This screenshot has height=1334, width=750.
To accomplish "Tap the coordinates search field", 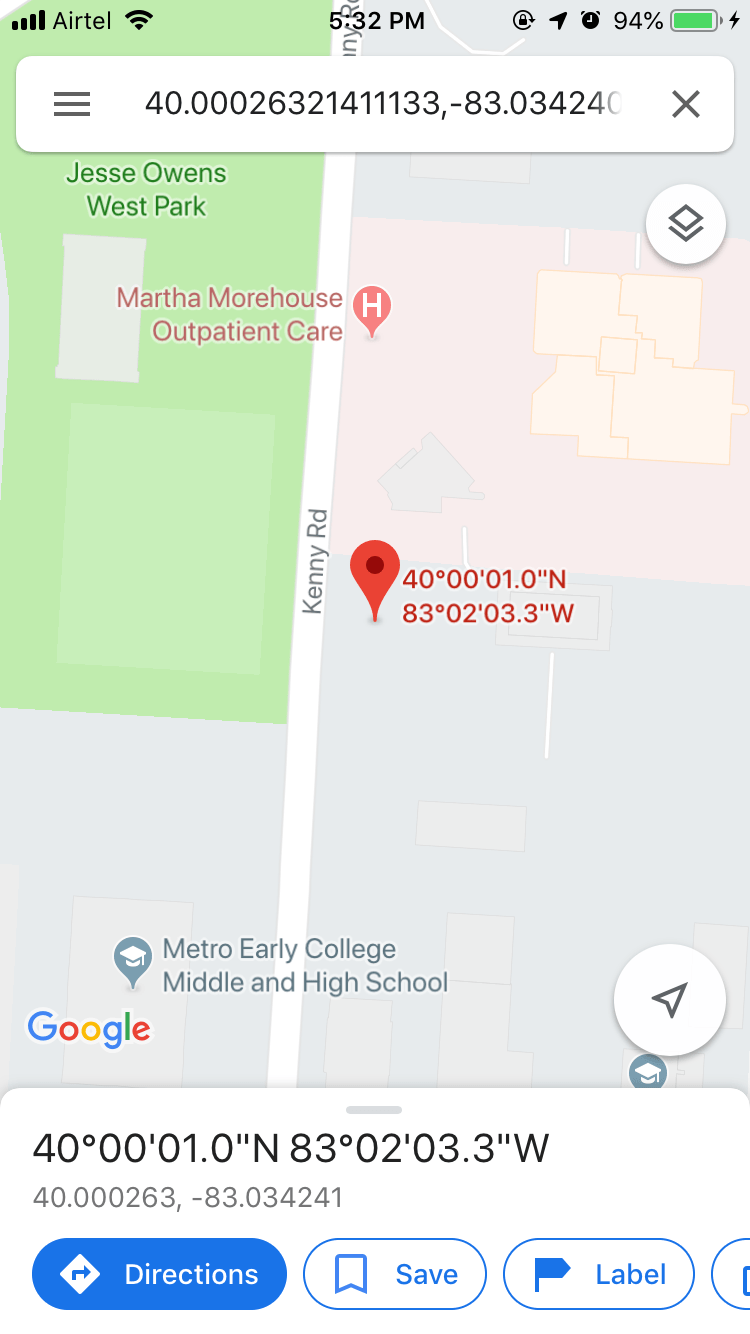I will tap(383, 104).
